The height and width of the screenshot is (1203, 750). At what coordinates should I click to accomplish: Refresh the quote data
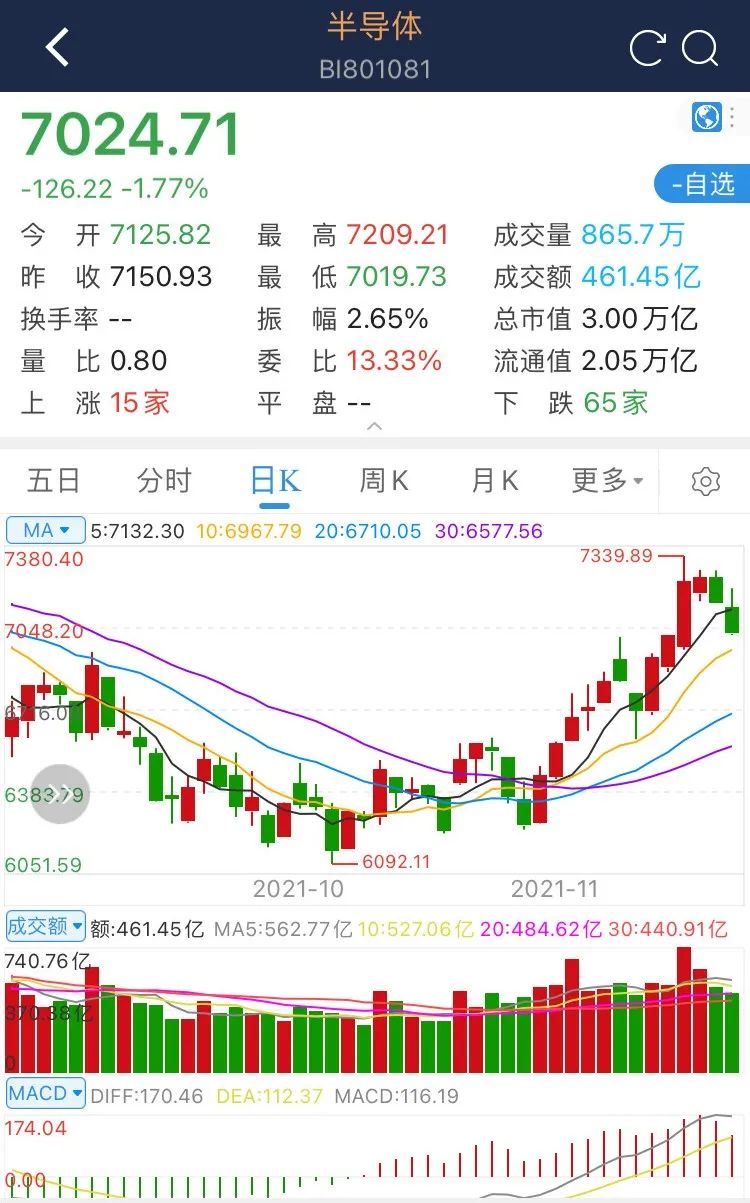[647, 48]
